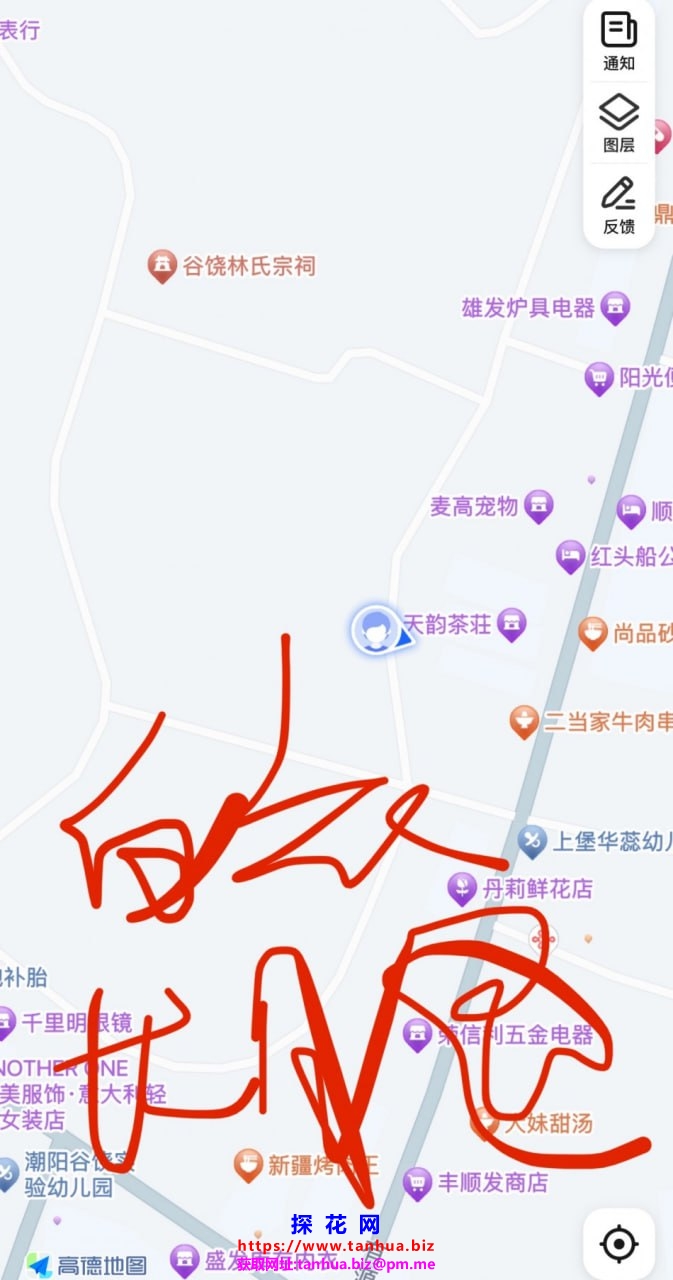Image resolution: width=673 pixels, height=1280 pixels.
Task: Tap the 天韵茶莊 tea shop marker
Action: 512,624
